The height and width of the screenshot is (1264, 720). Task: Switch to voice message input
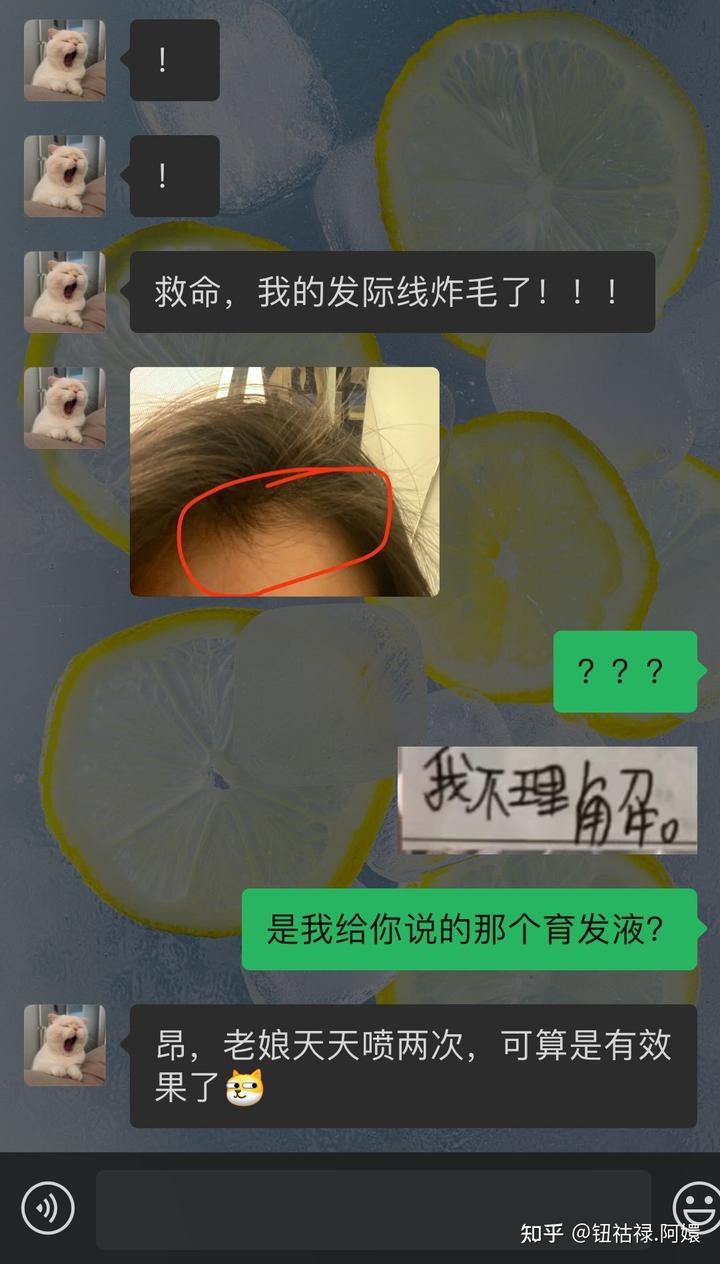48,1208
